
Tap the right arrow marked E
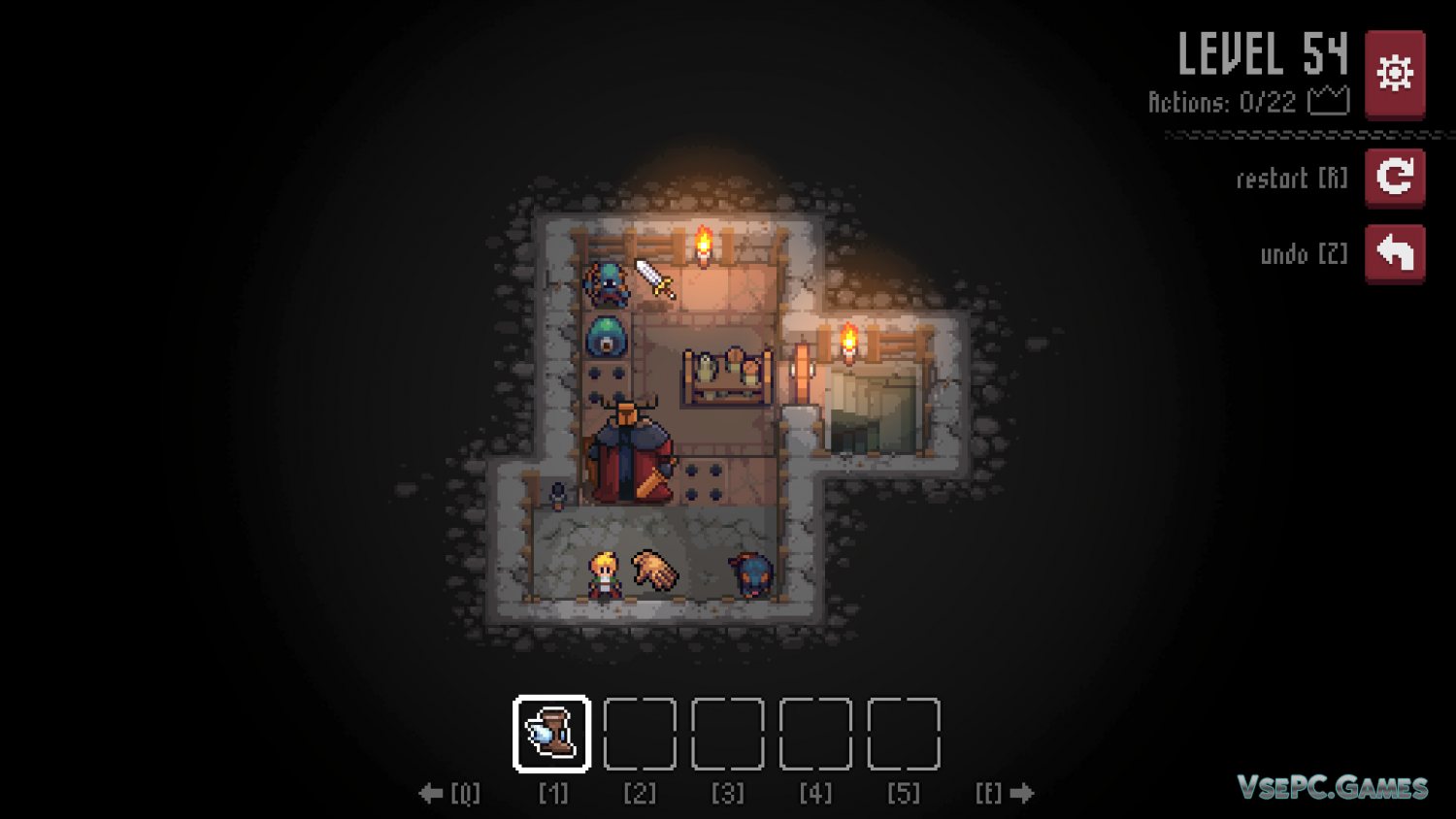pyautogui.click(x=1021, y=794)
